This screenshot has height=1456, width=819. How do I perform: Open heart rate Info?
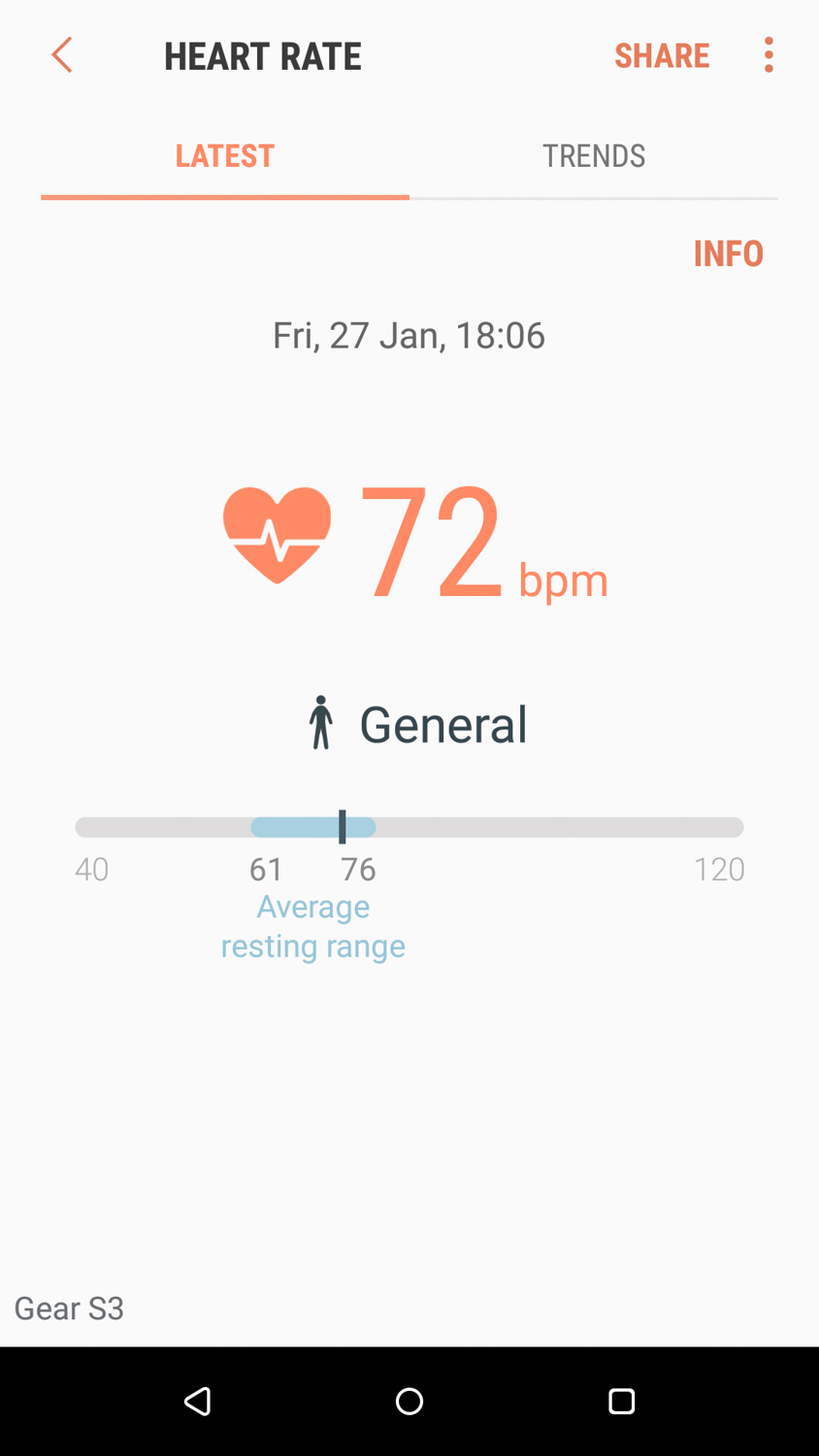[728, 254]
